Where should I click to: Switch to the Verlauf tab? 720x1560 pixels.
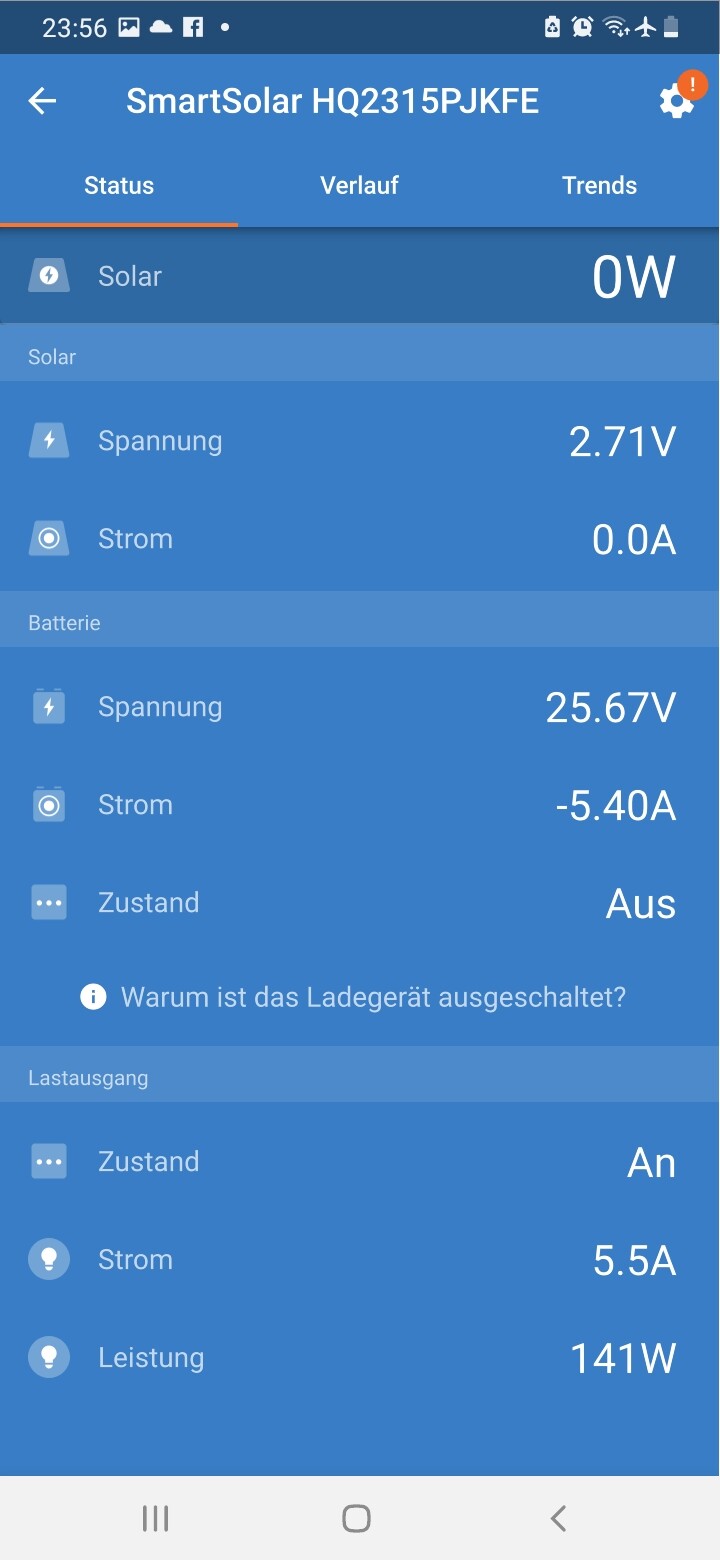[x=360, y=186]
